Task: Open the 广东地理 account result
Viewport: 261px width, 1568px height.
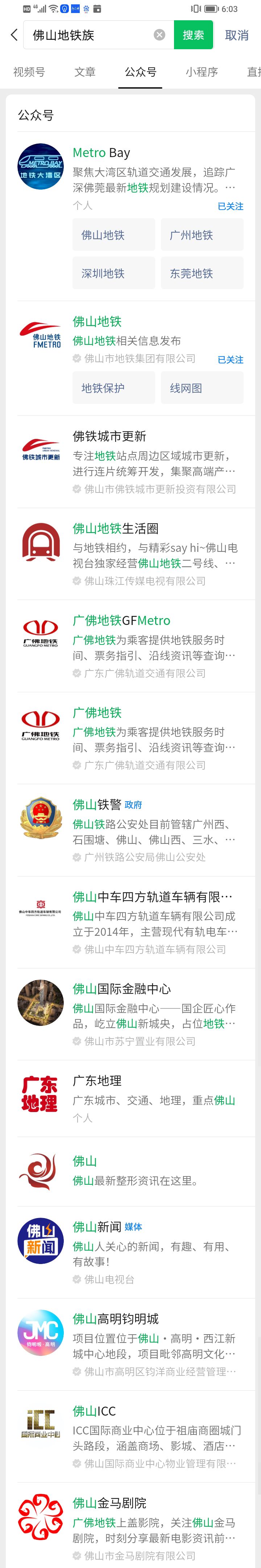Action: [98, 1081]
